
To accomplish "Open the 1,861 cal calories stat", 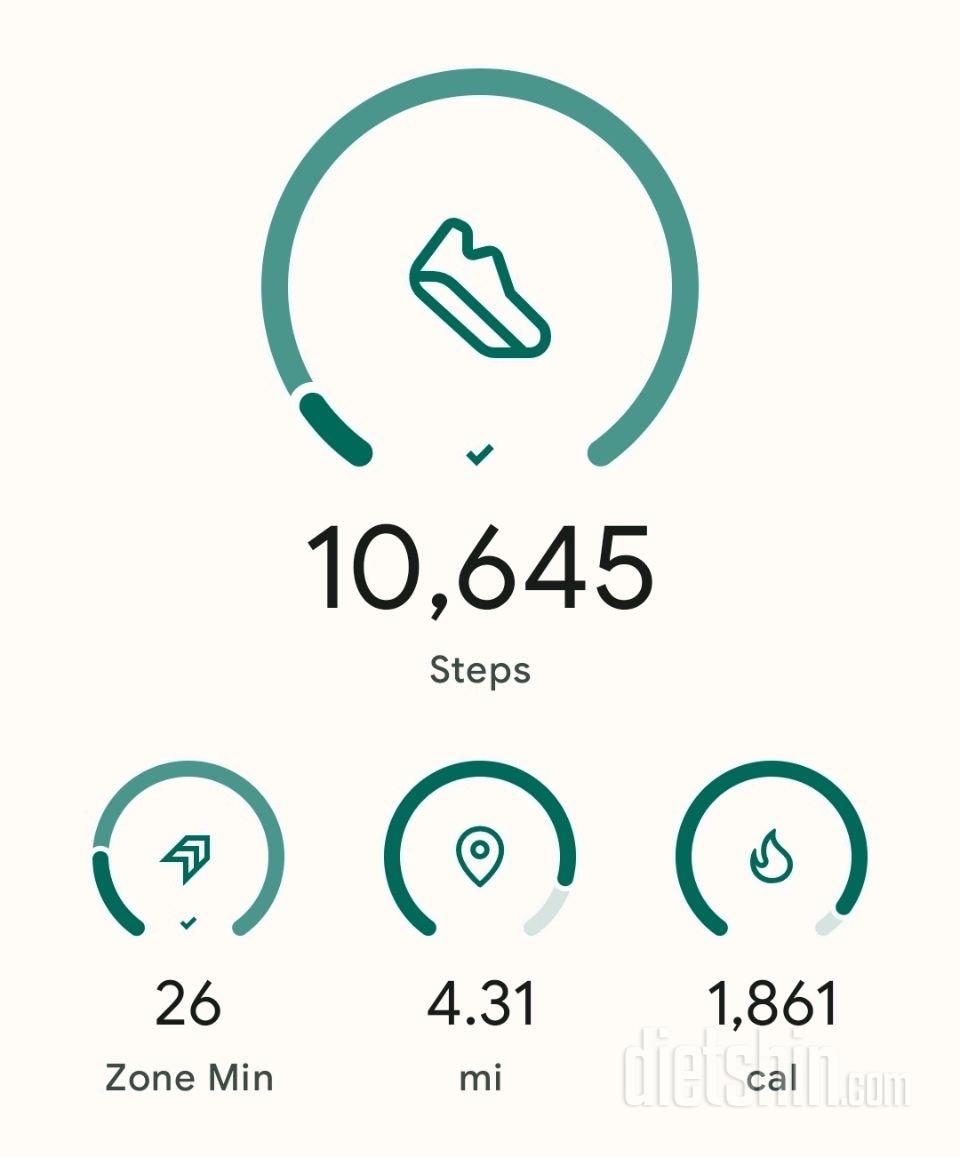I will tap(771, 858).
